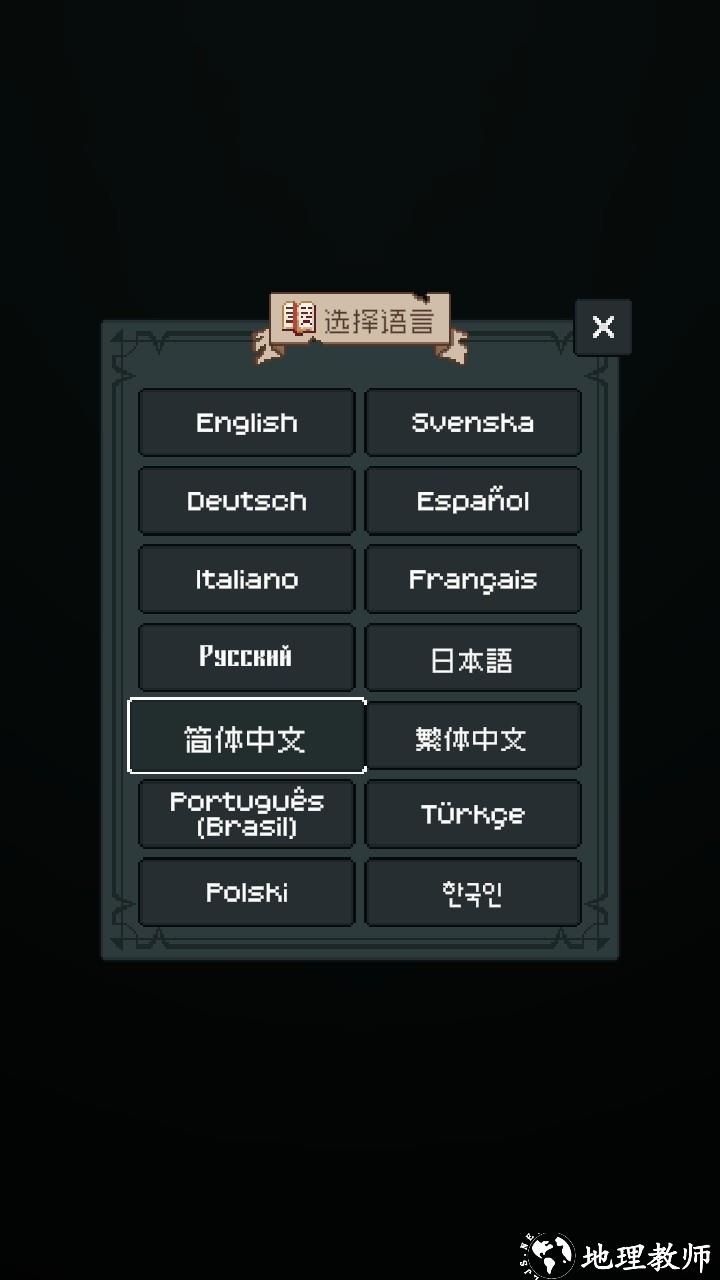The width and height of the screenshot is (720, 1280).
Task: Select 日本語 as the language
Action: 473,658
